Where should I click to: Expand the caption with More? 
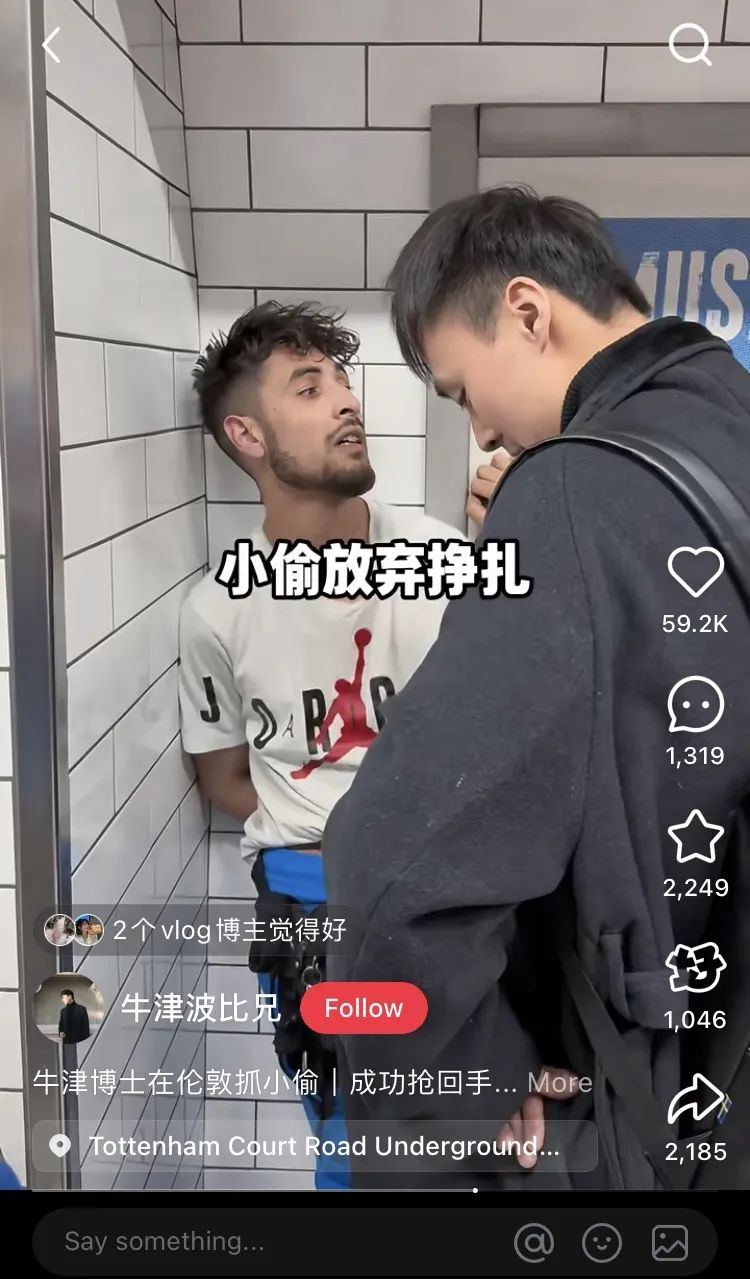coord(560,1082)
